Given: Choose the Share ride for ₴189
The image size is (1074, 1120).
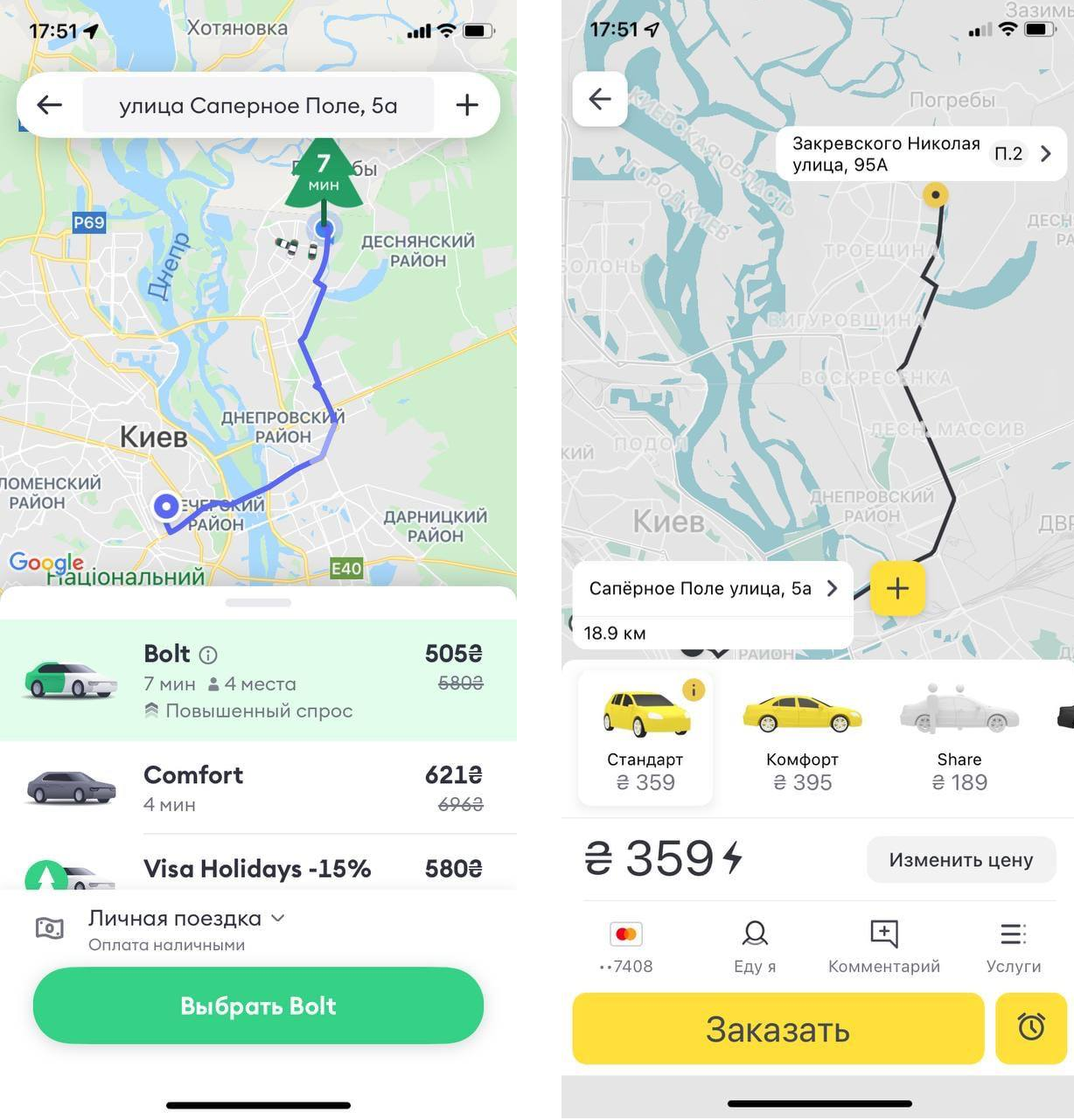Looking at the screenshot, I should 959,738.
